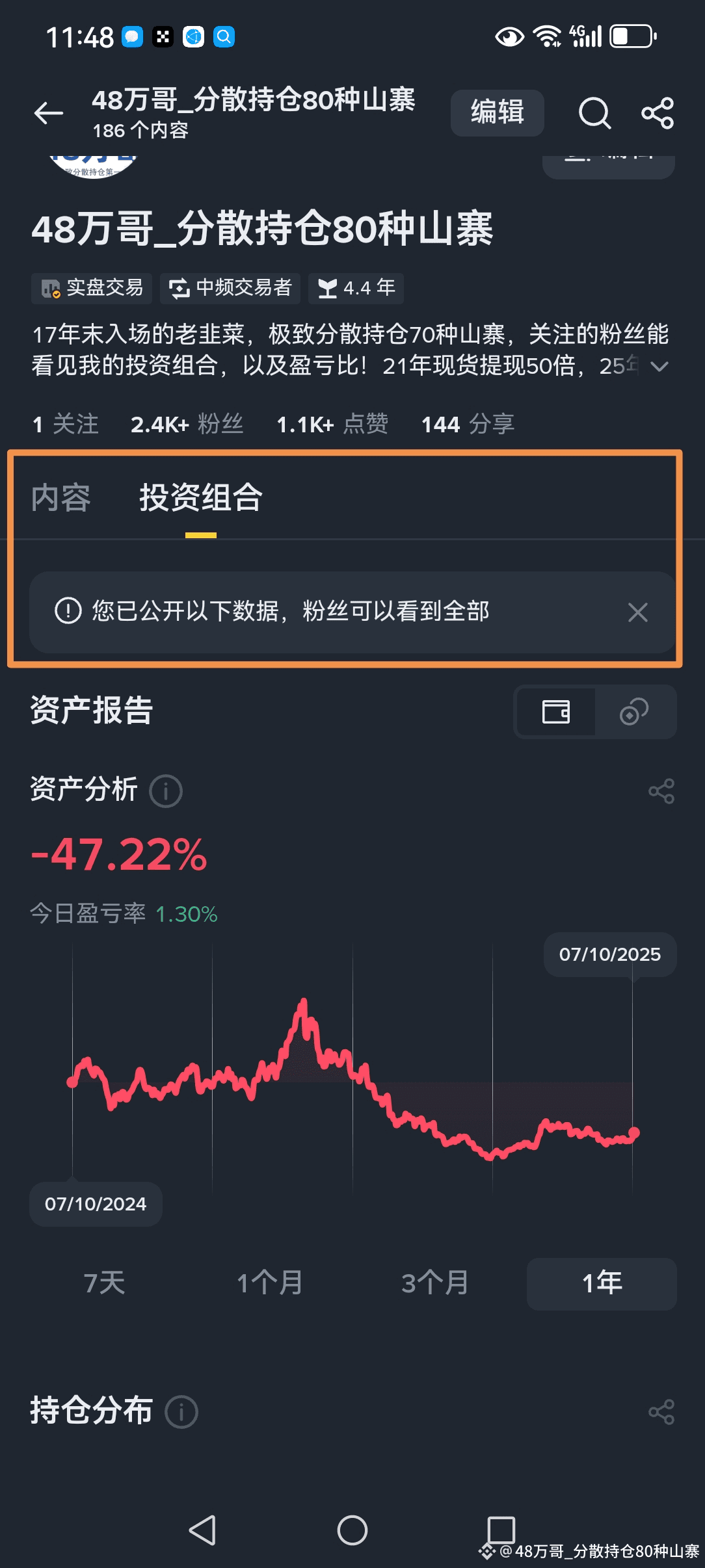Go back using the top-left arrow

pos(49,113)
